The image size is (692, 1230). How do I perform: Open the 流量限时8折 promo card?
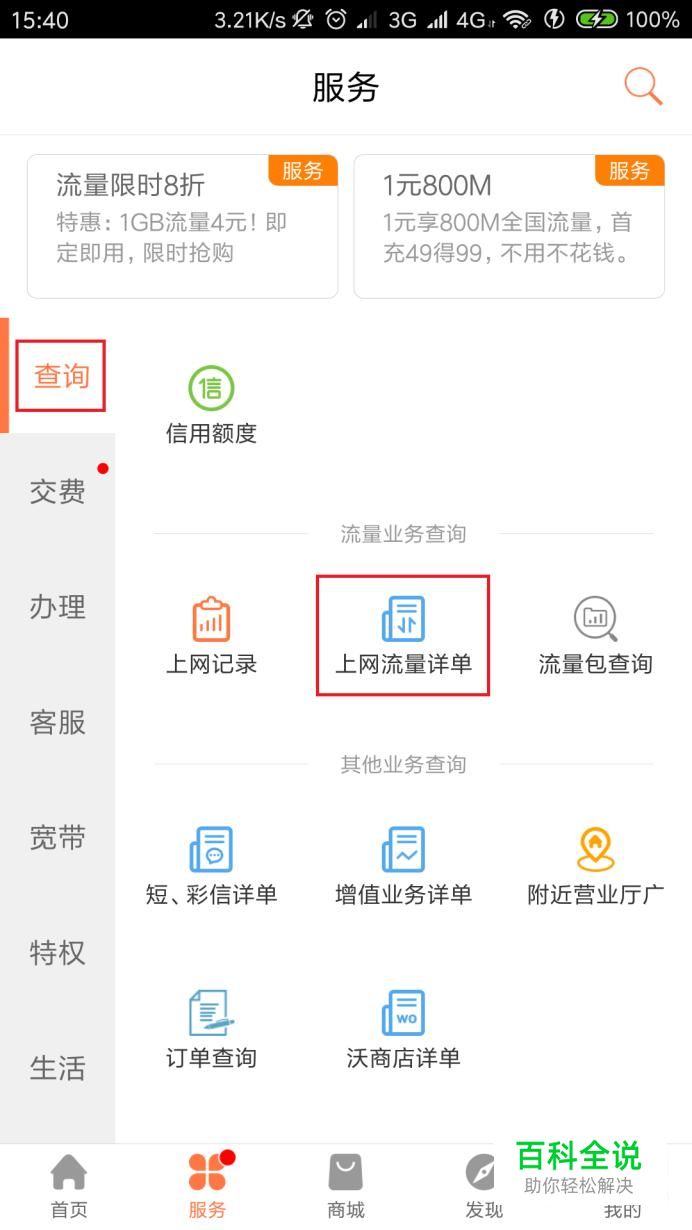click(x=182, y=226)
